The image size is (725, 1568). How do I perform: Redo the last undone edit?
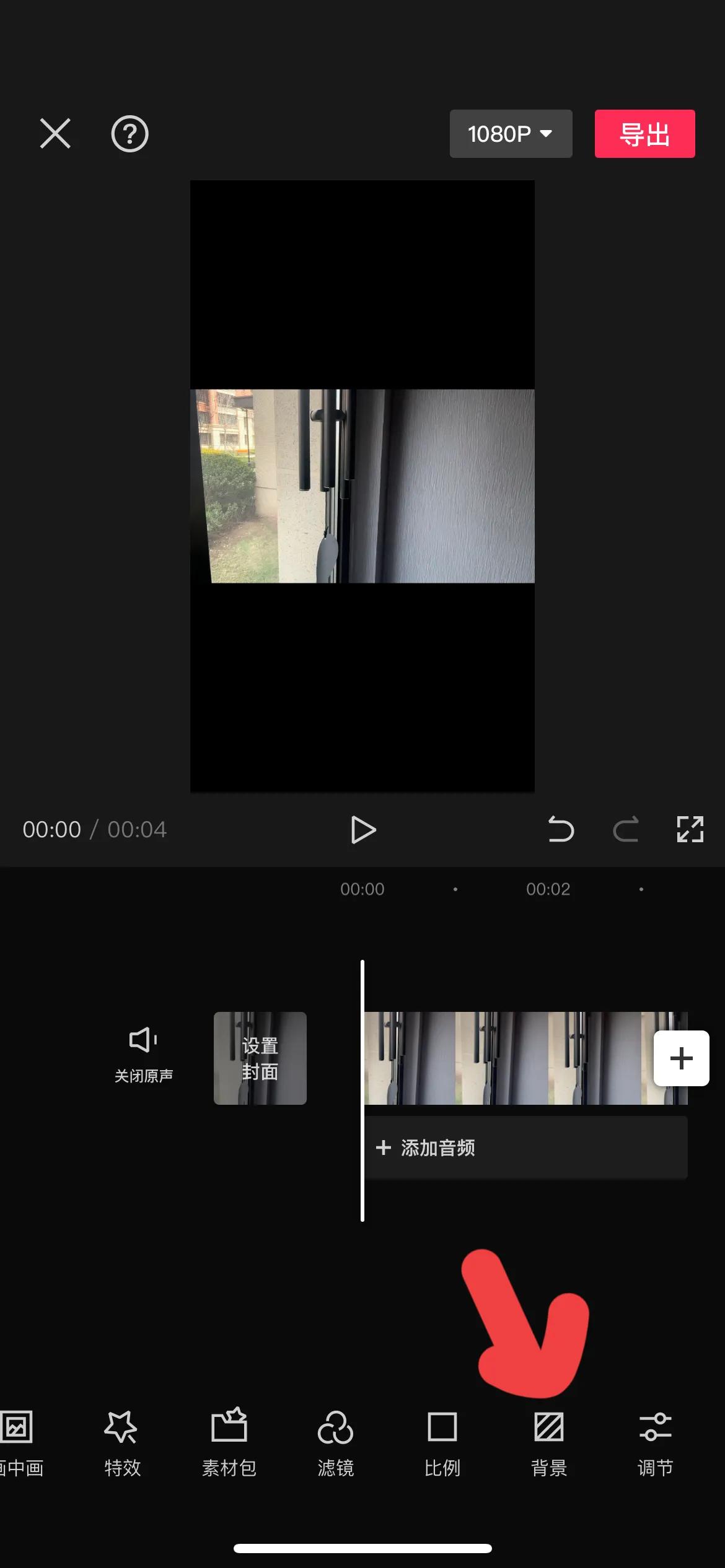[626, 829]
